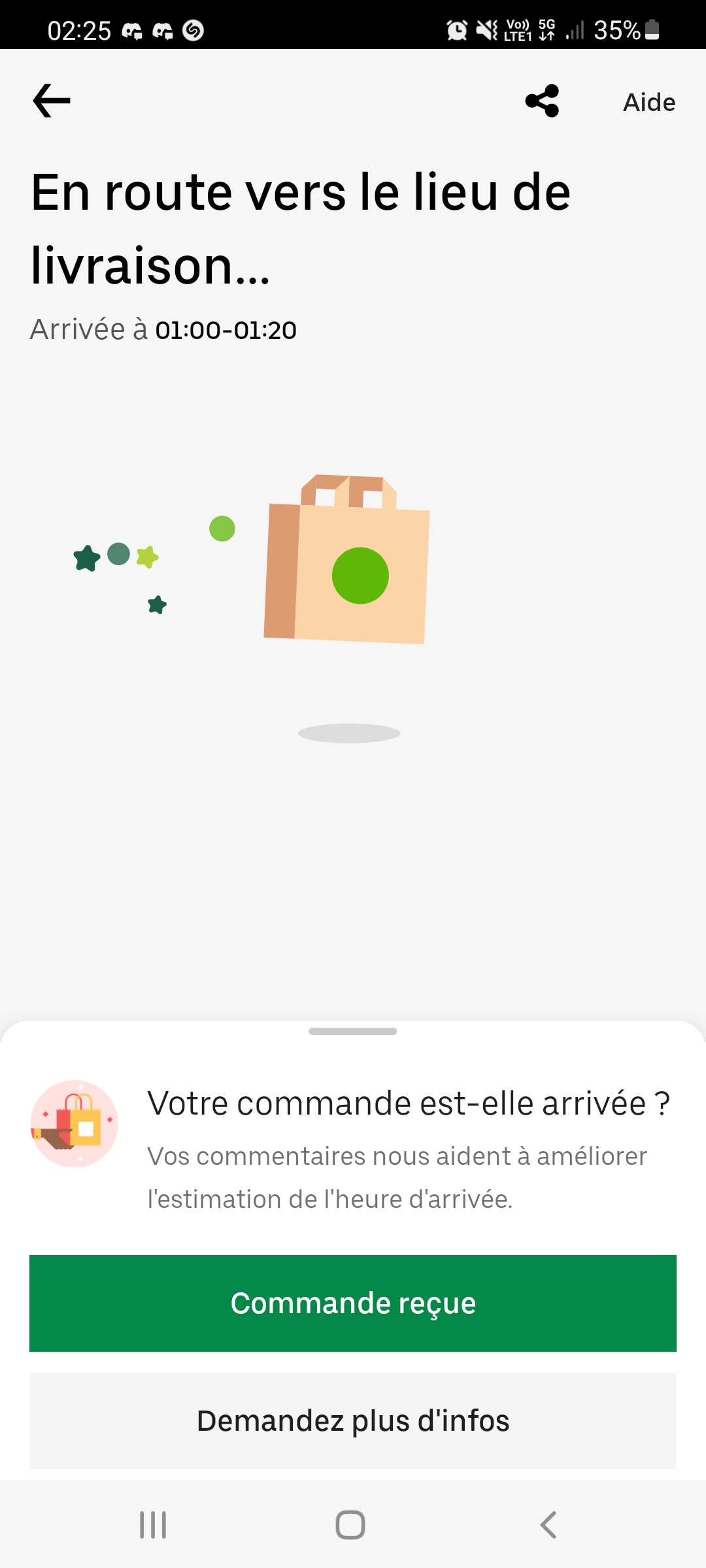Share the delivery tracking
The height and width of the screenshot is (1568, 706).
[x=542, y=101]
